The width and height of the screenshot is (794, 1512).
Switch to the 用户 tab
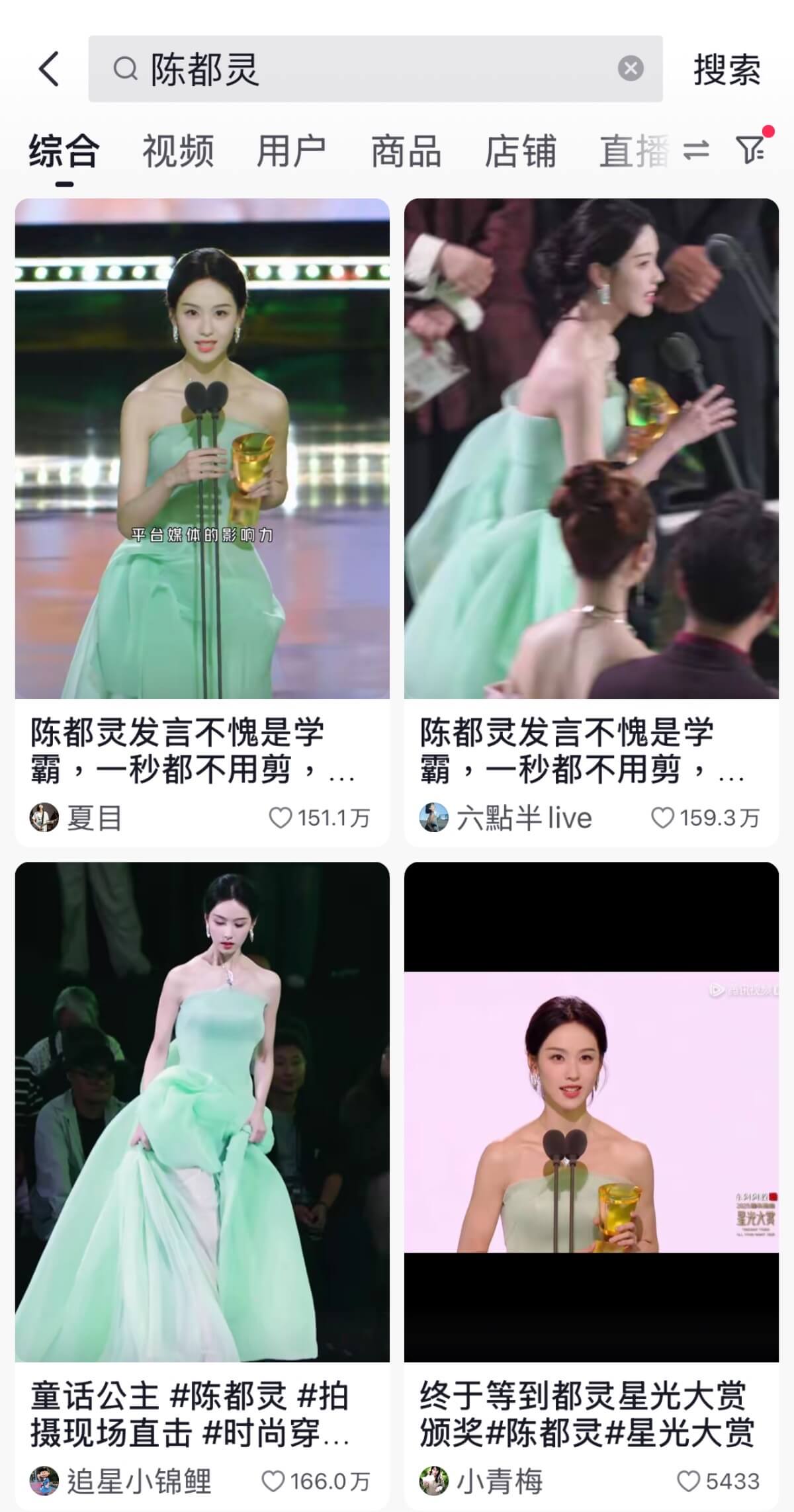tap(291, 151)
